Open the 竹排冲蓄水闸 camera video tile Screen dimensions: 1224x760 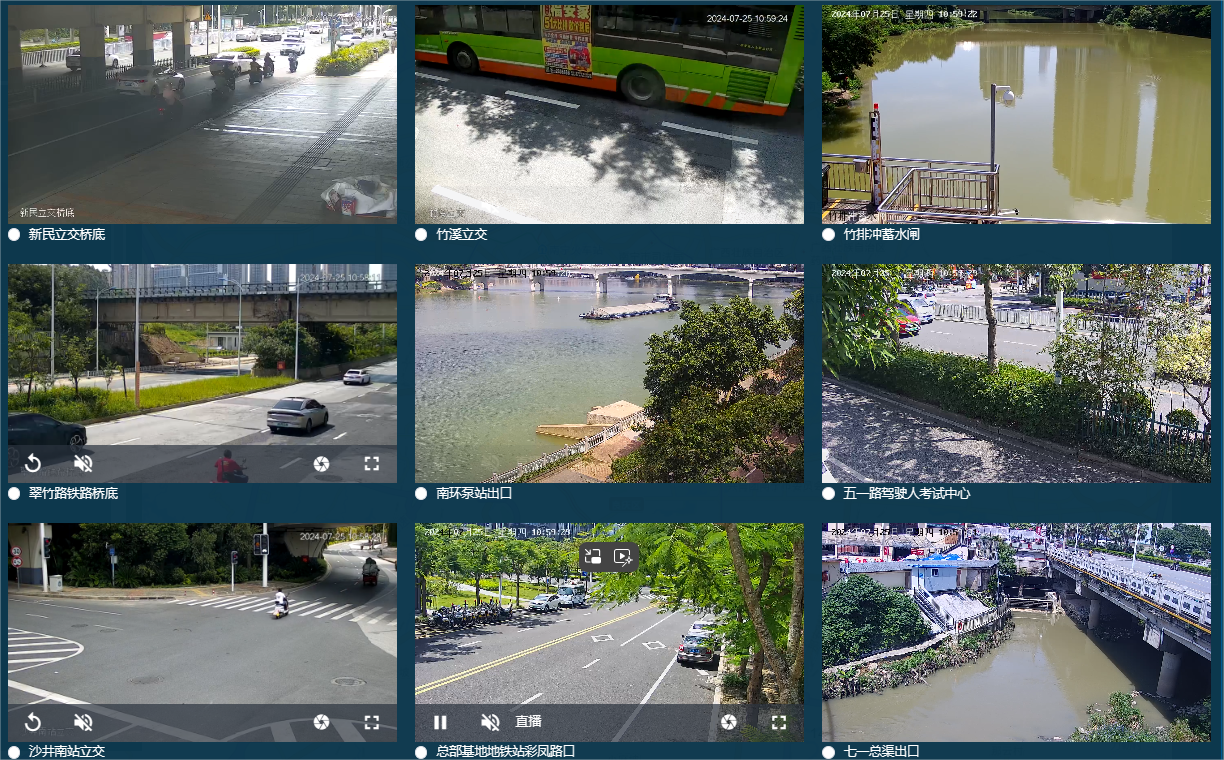[x=1016, y=114]
